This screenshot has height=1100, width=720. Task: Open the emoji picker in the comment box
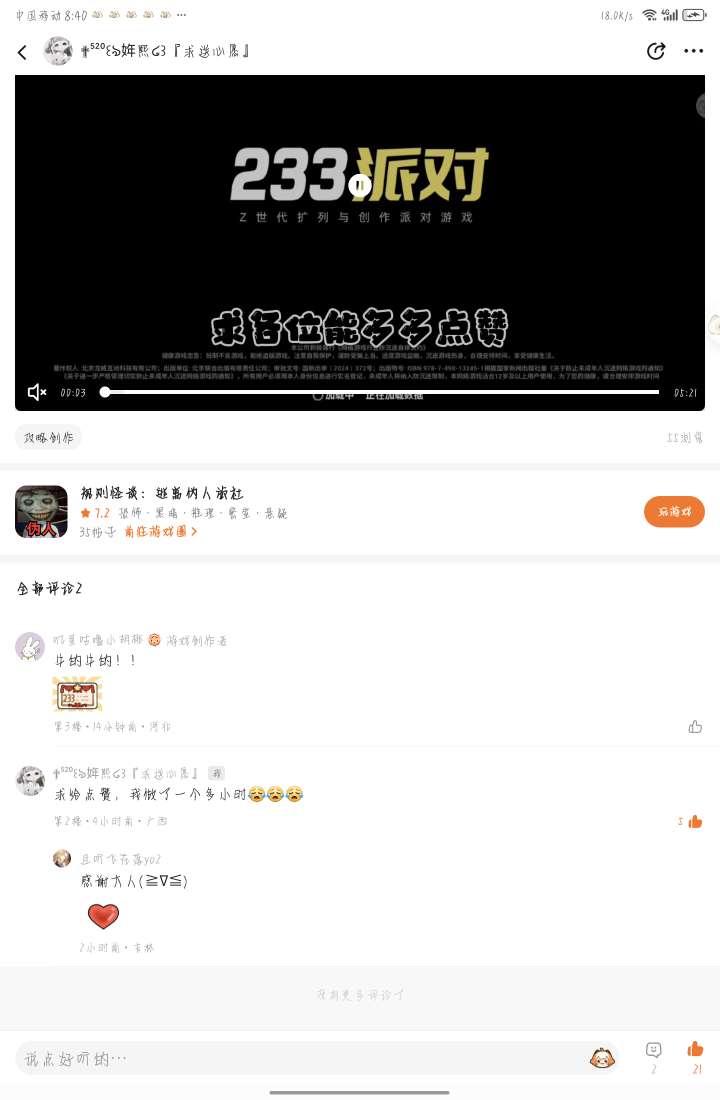tap(601, 1058)
